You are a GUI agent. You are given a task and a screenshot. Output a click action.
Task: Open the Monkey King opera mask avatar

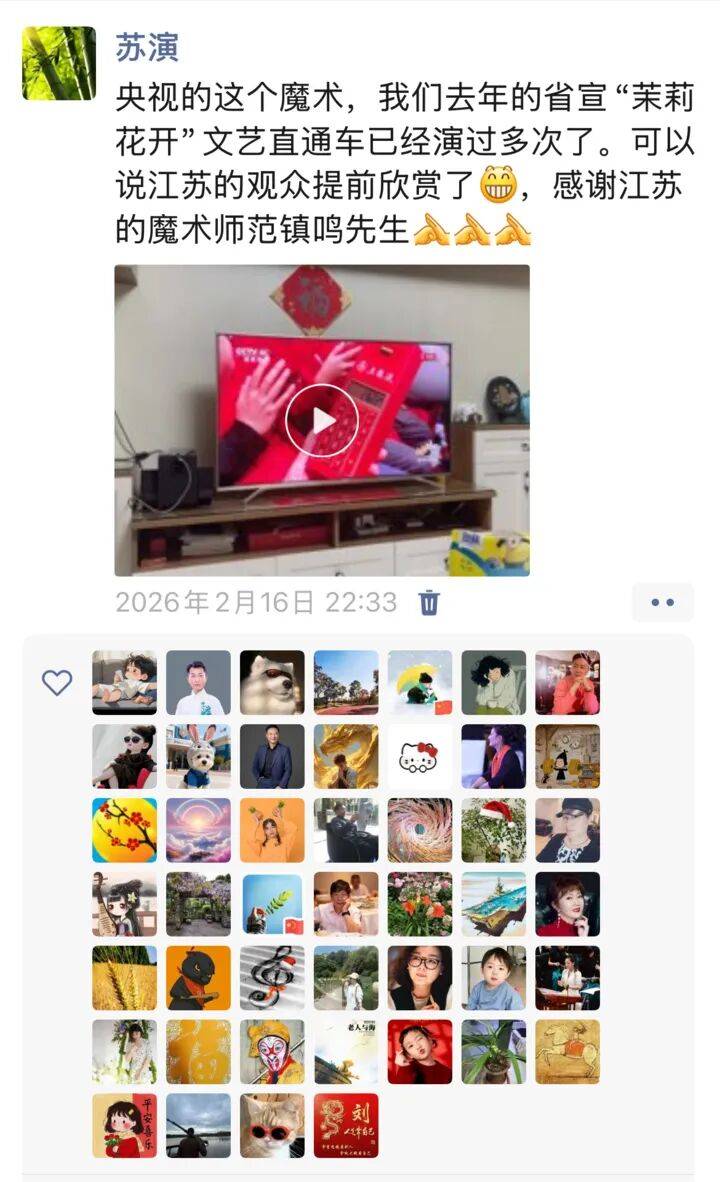272,1052
